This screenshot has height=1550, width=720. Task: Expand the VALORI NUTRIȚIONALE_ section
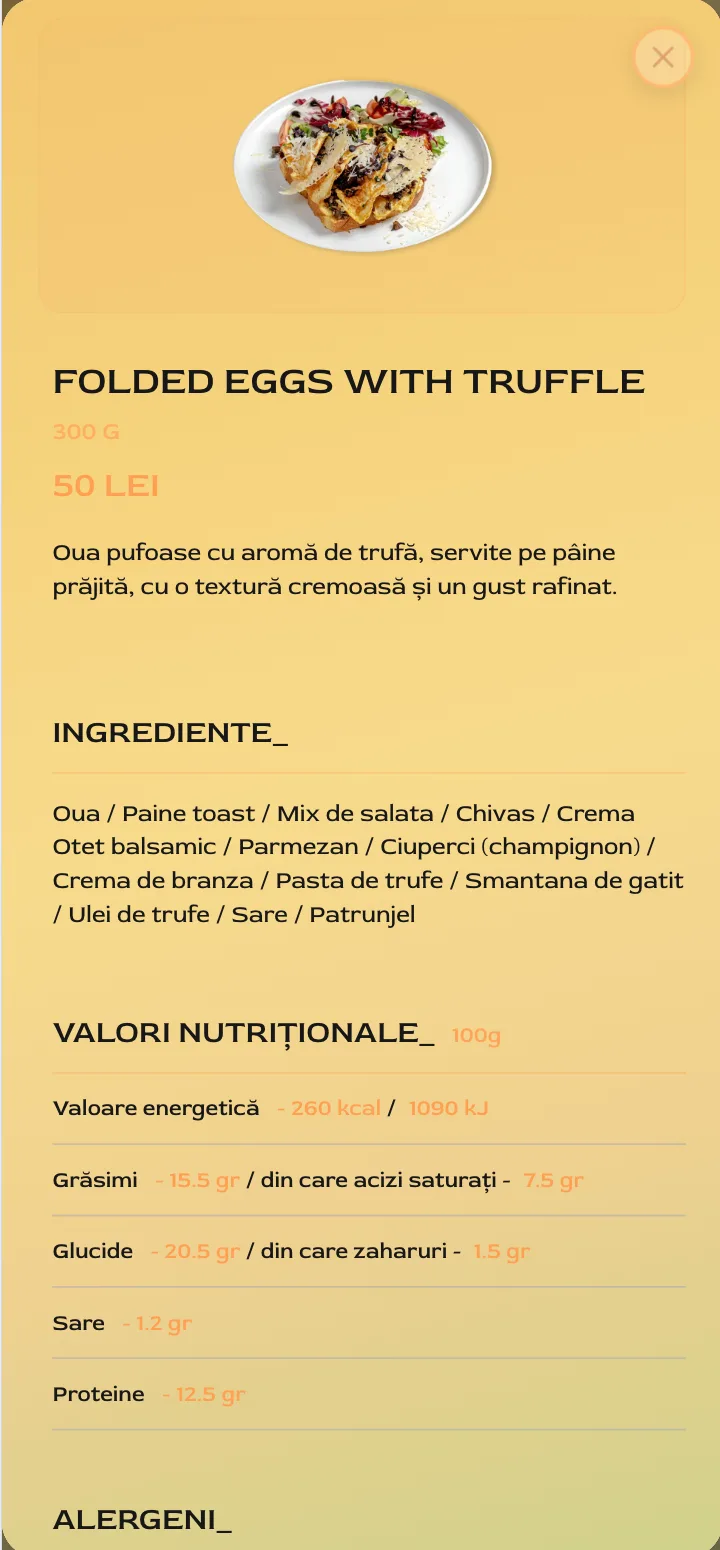coord(243,1035)
